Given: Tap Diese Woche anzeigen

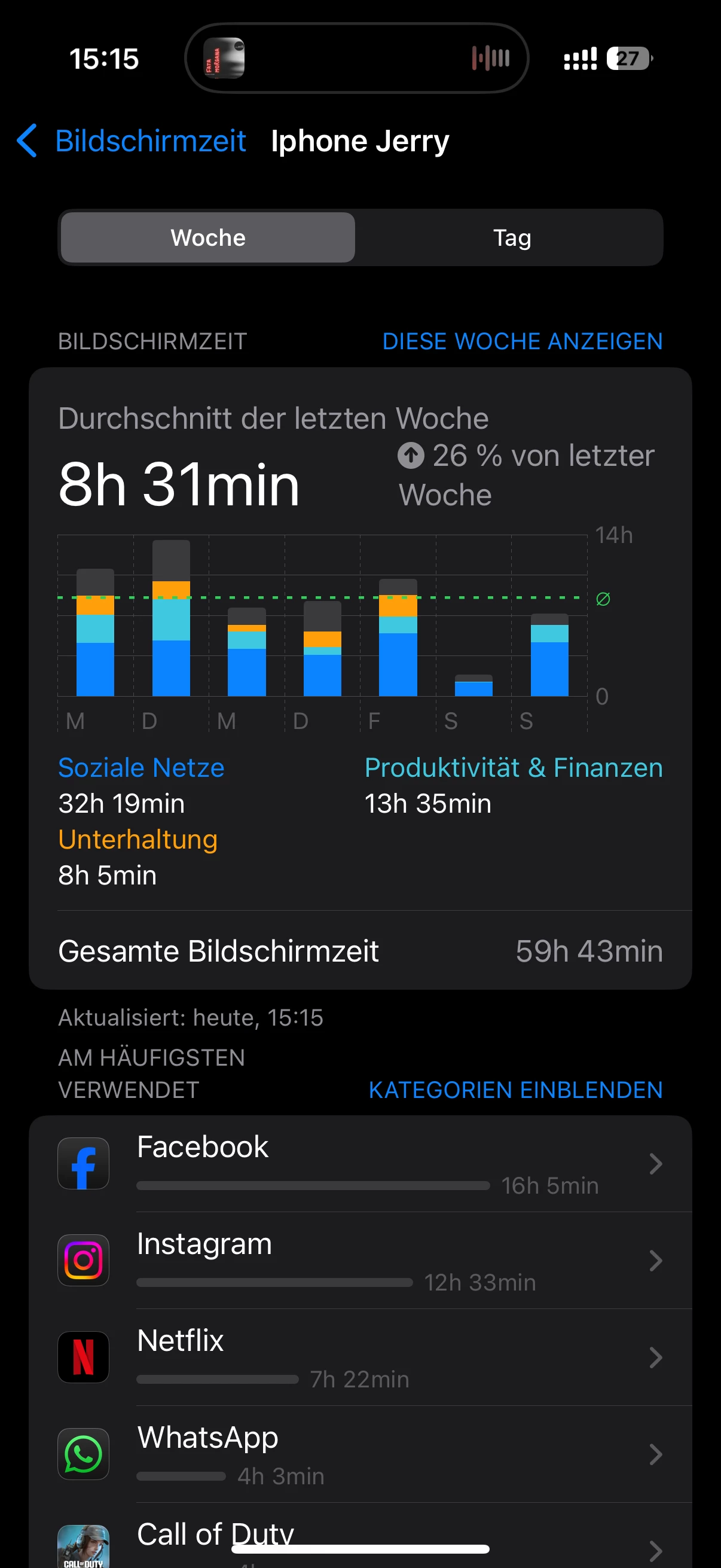Looking at the screenshot, I should coord(522,341).
